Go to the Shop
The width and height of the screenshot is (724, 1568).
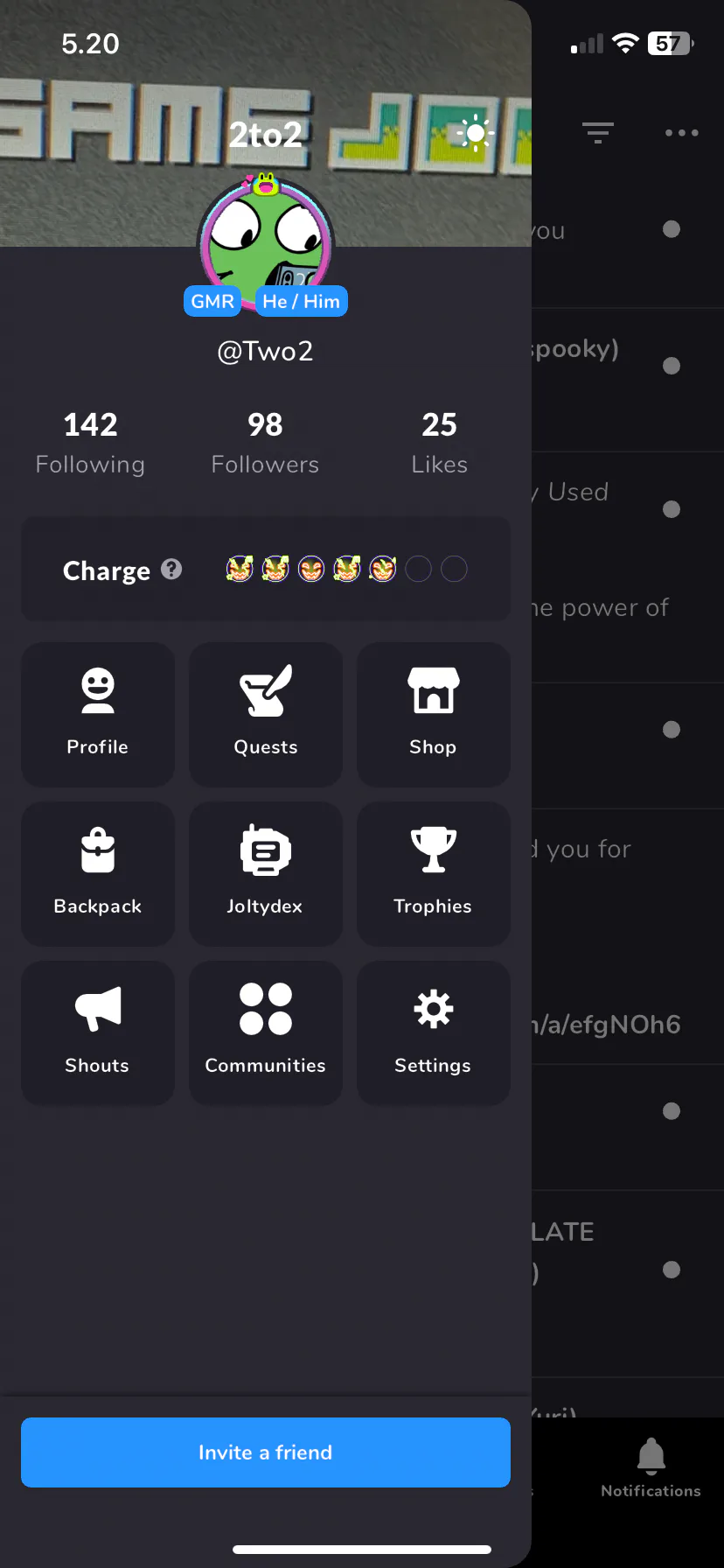[x=433, y=714]
